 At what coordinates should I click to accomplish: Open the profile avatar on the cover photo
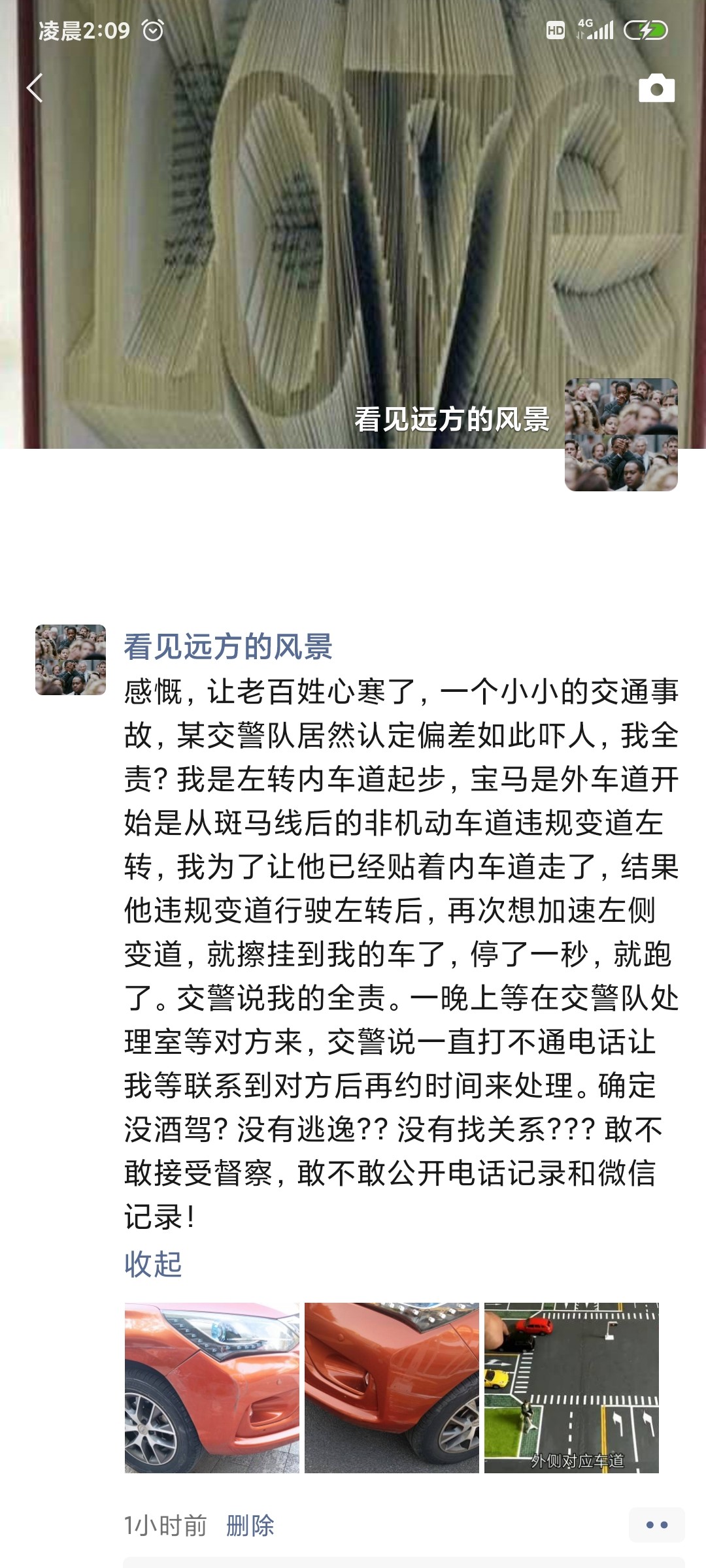pyautogui.click(x=621, y=434)
